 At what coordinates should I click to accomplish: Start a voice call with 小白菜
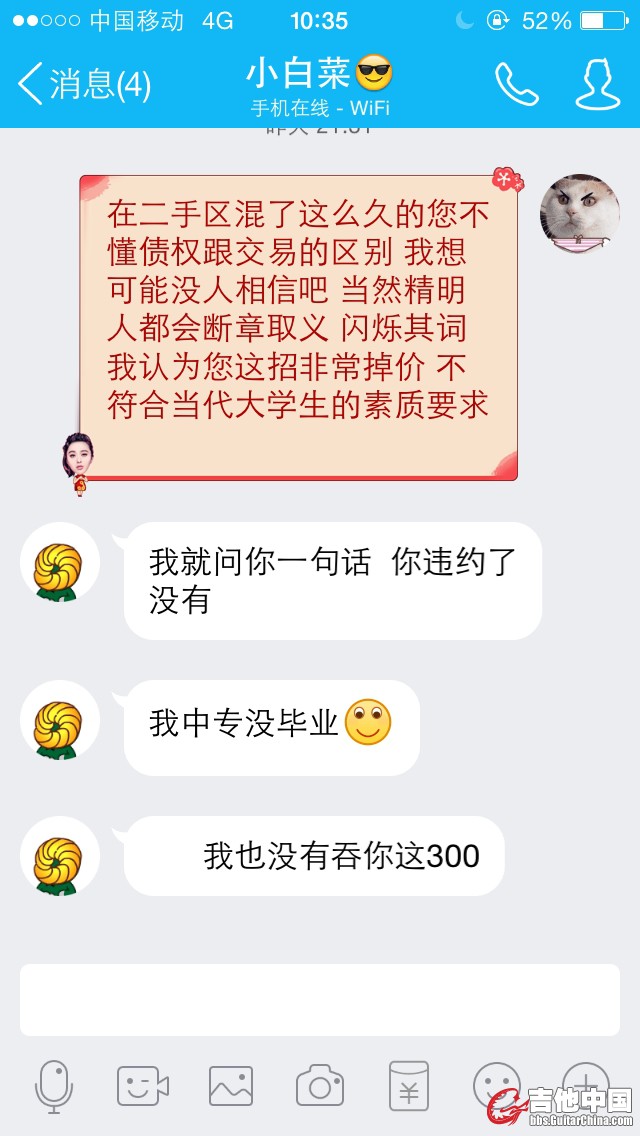516,84
